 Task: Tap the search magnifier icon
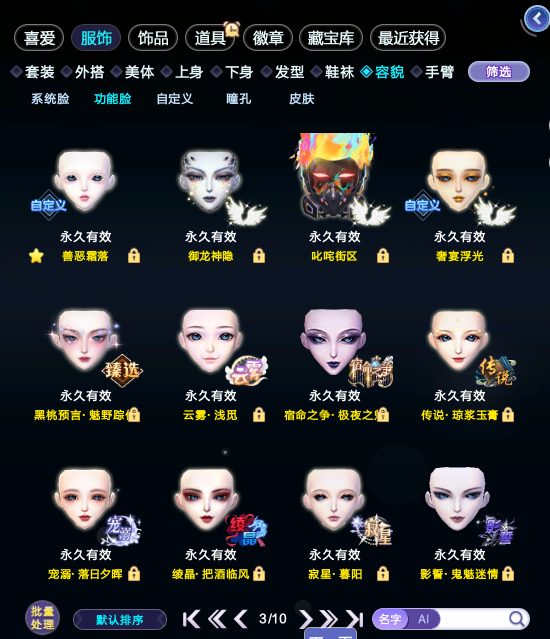517,619
